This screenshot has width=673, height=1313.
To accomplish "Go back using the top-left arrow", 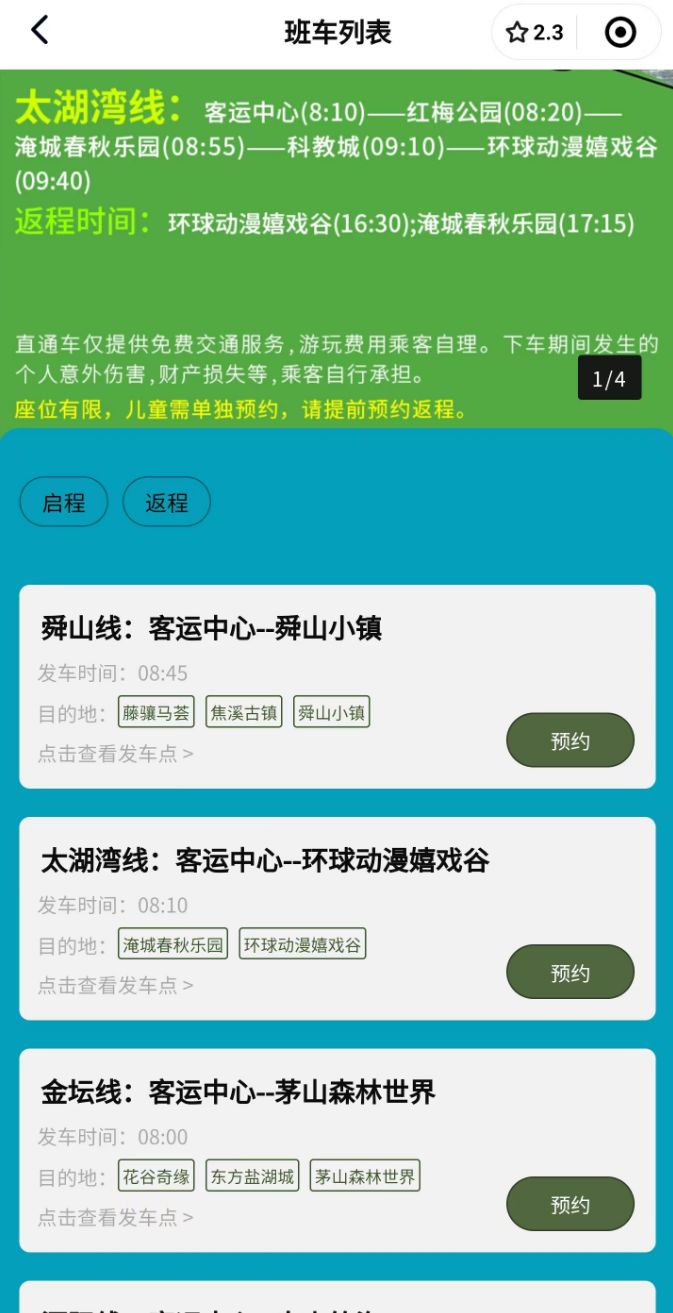I will (x=39, y=31).
